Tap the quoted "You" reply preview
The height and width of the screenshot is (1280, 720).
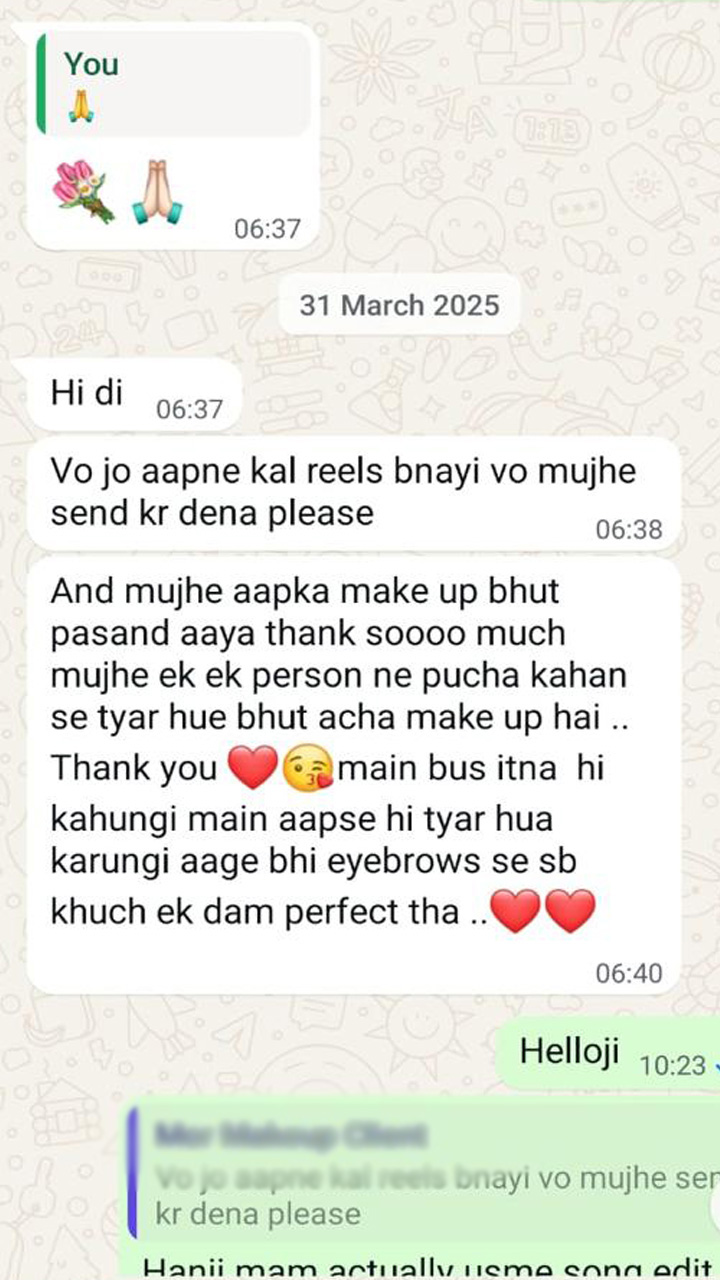pos(172,84)
